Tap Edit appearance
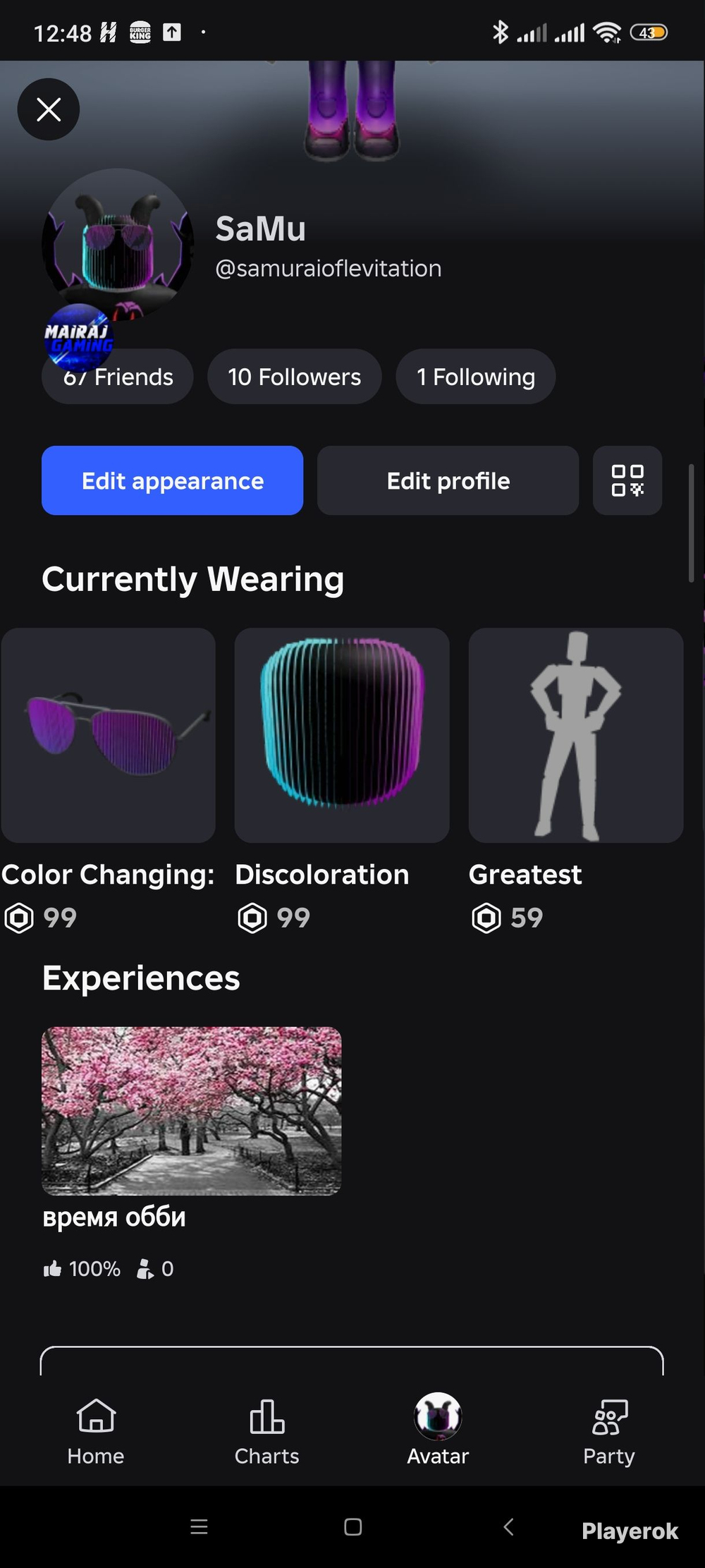This screenshot has height=1568, width=705. click(x=173, y=480)
